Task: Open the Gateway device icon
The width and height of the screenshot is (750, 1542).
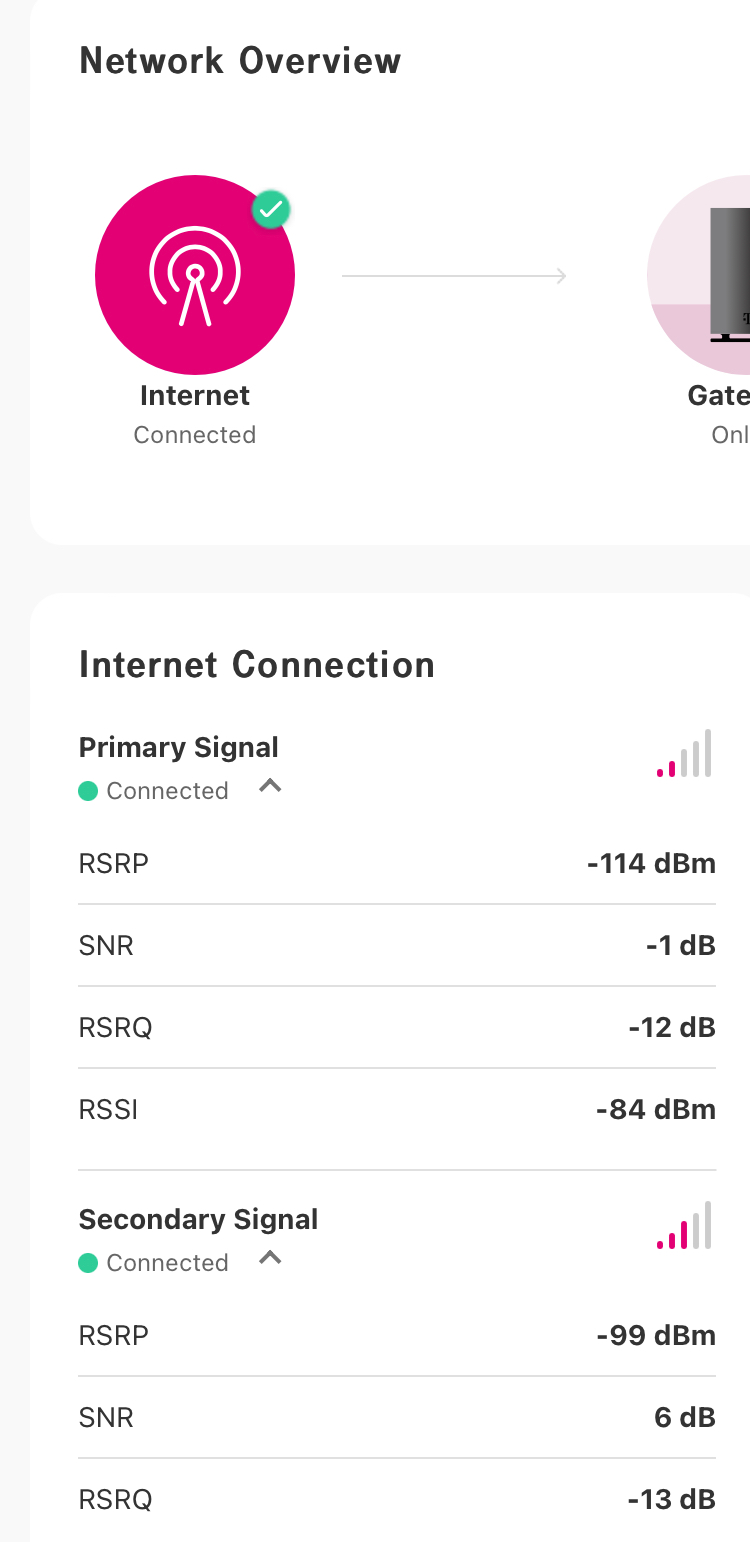Action: [x=699, y=275]
